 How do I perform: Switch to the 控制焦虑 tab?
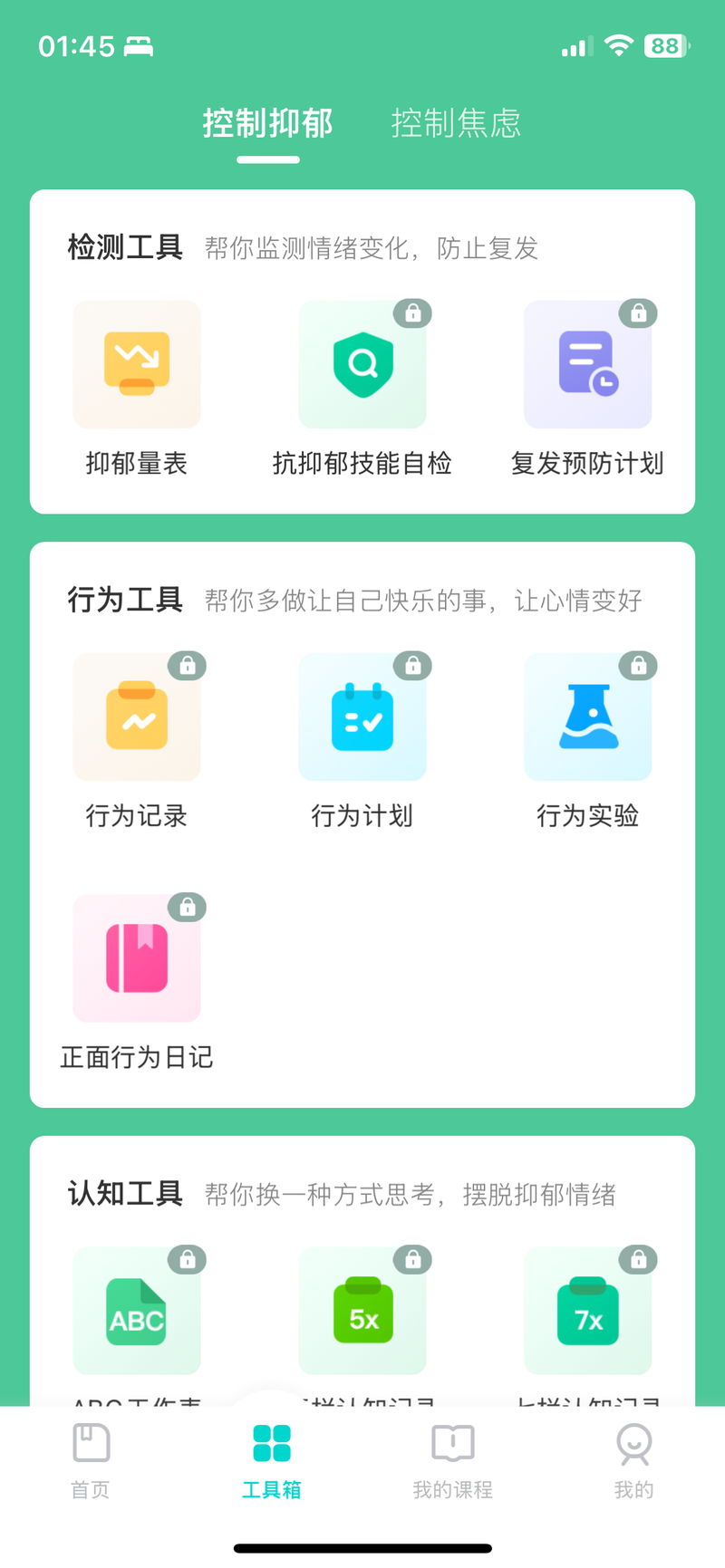click(x=456, y=123)
